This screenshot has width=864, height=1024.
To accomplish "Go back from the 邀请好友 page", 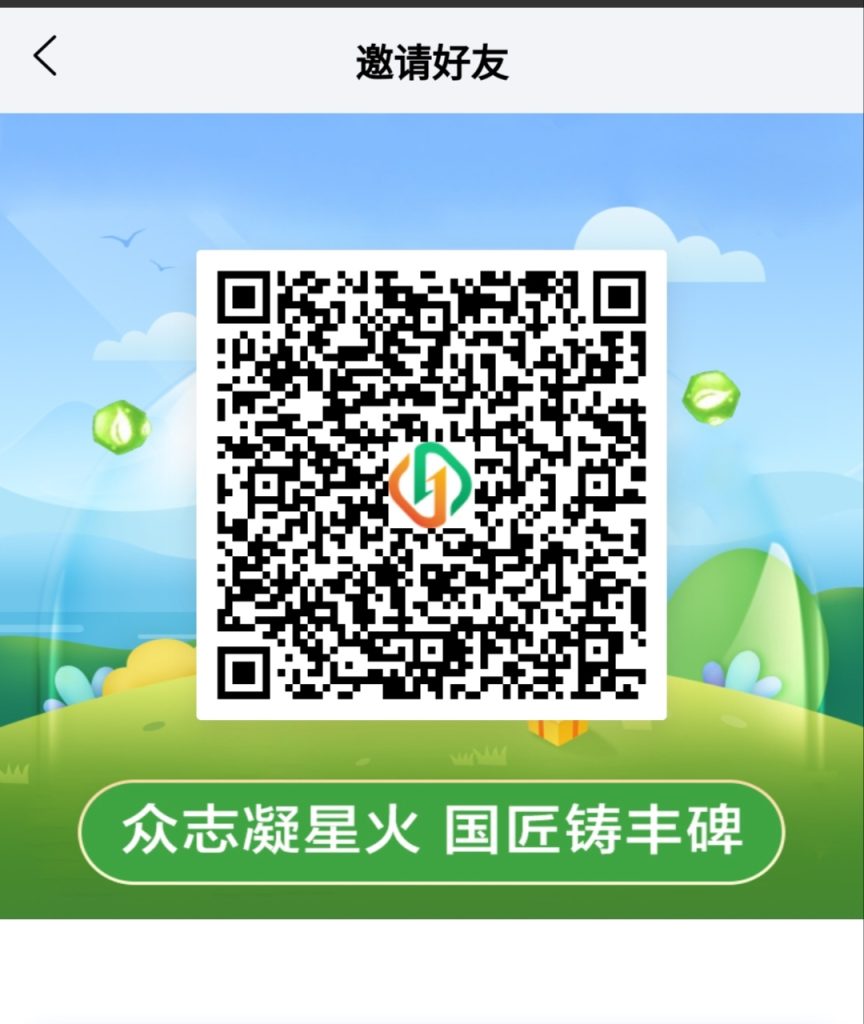I will point(45,57).
